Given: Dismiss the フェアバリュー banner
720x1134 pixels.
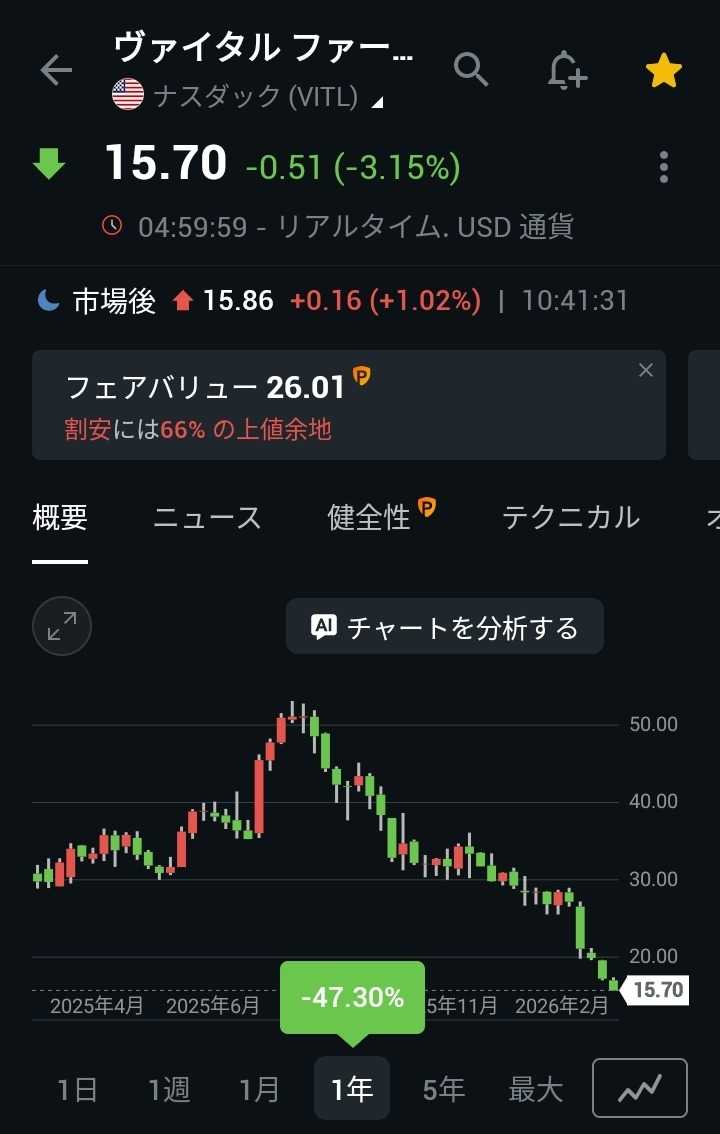Looking at the screenshot, I should pos(646,371).
